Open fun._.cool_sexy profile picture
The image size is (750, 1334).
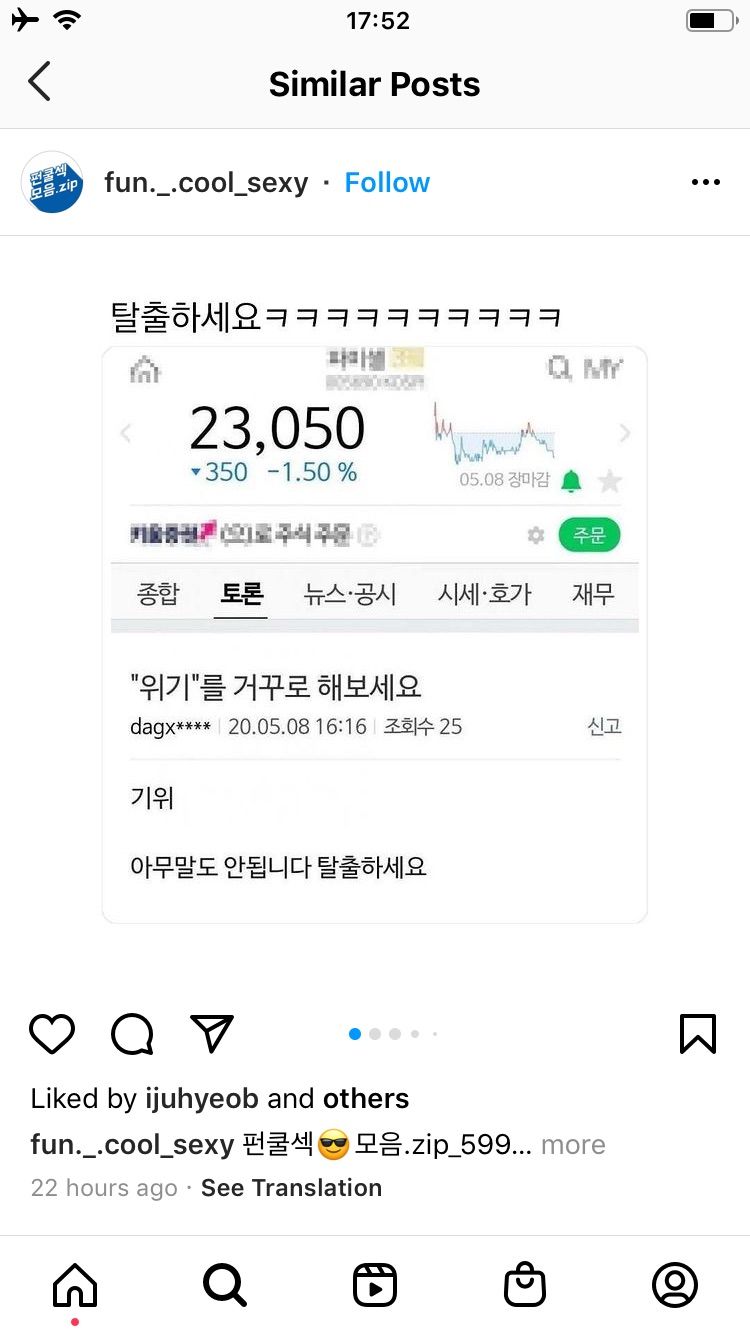[51, 182]
